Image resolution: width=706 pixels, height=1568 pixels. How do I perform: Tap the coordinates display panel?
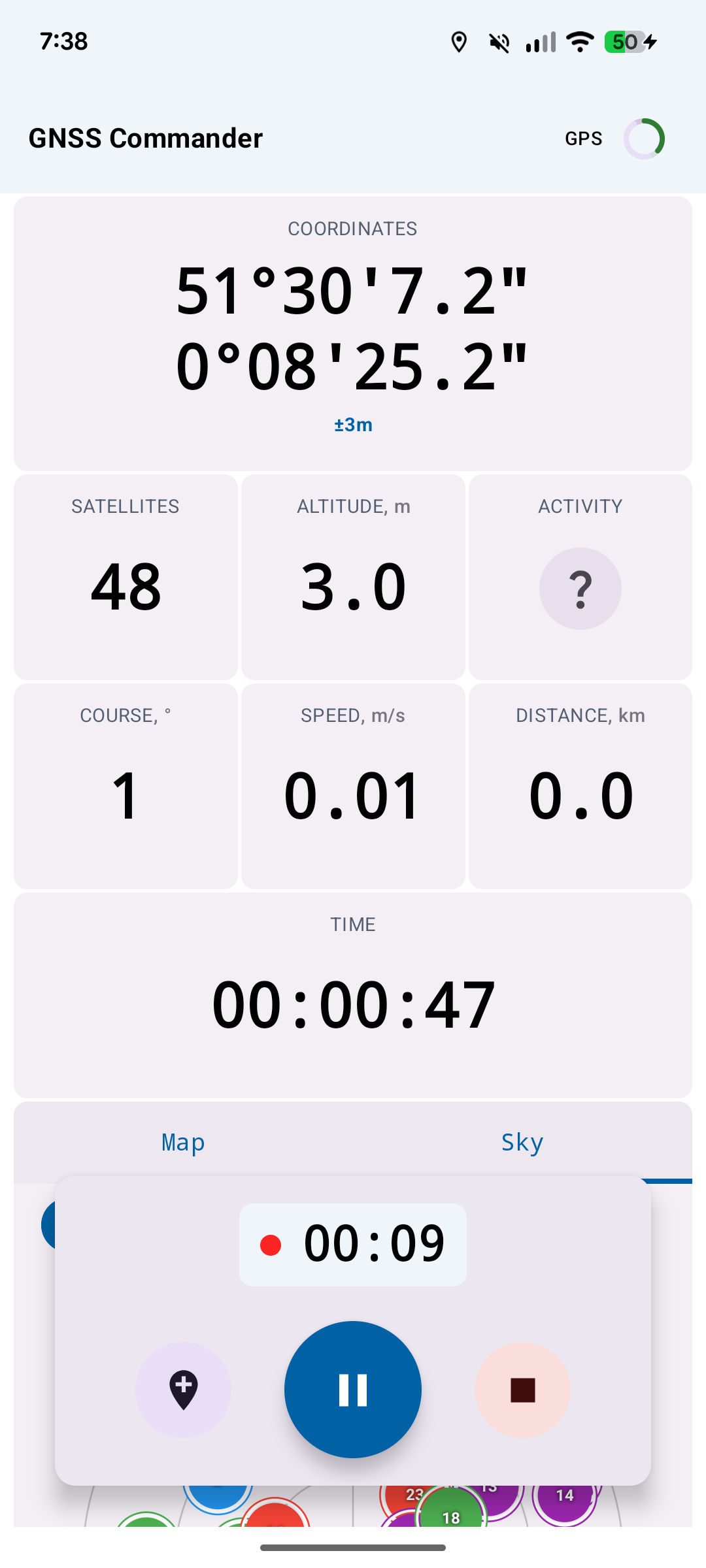click(352, 330)
